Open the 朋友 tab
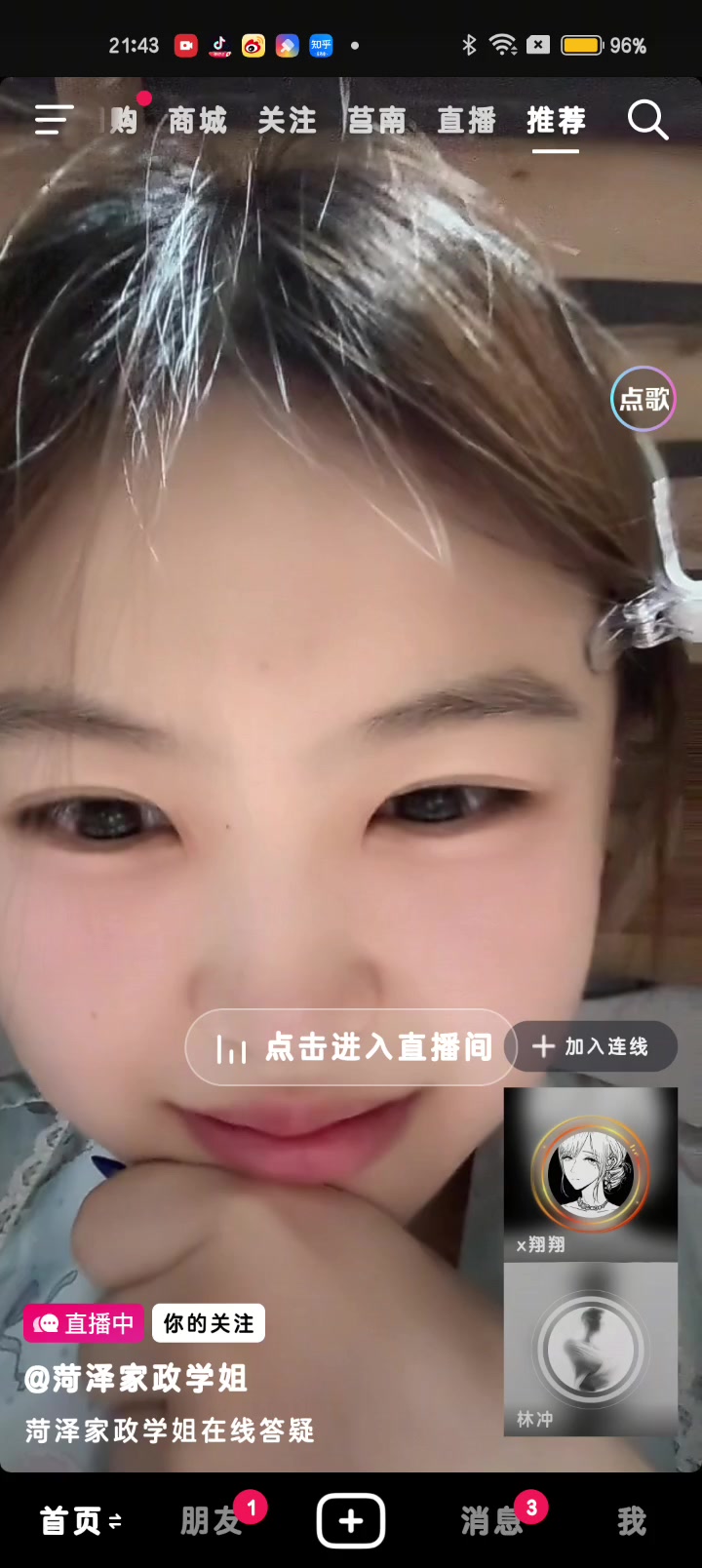Image resolution: width=702 pixels, height=1568 pixels. pyautogui.click(x=211, y=1520)
